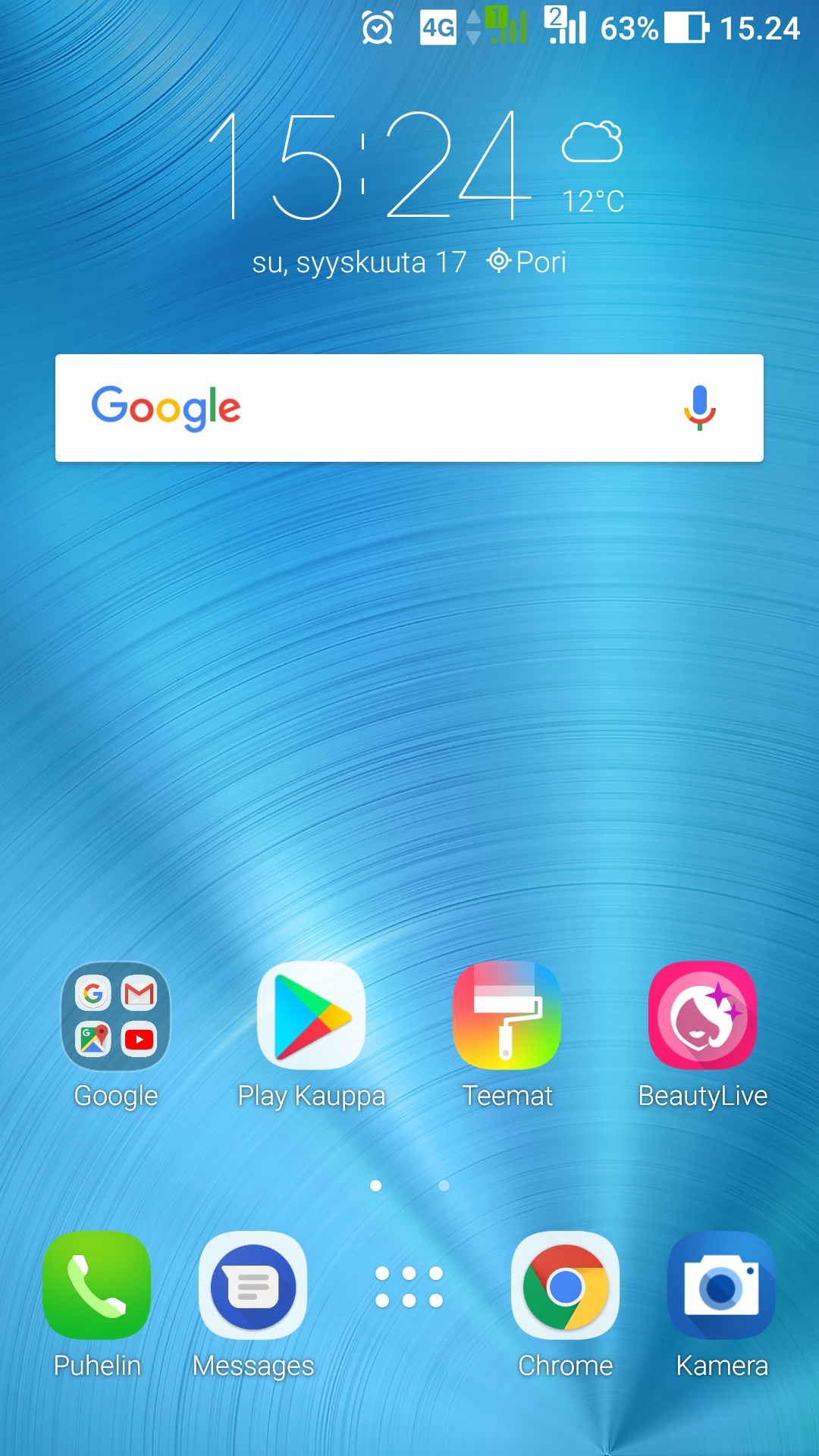
Task: Go to the second home page dot
Action: point(444,1185)
